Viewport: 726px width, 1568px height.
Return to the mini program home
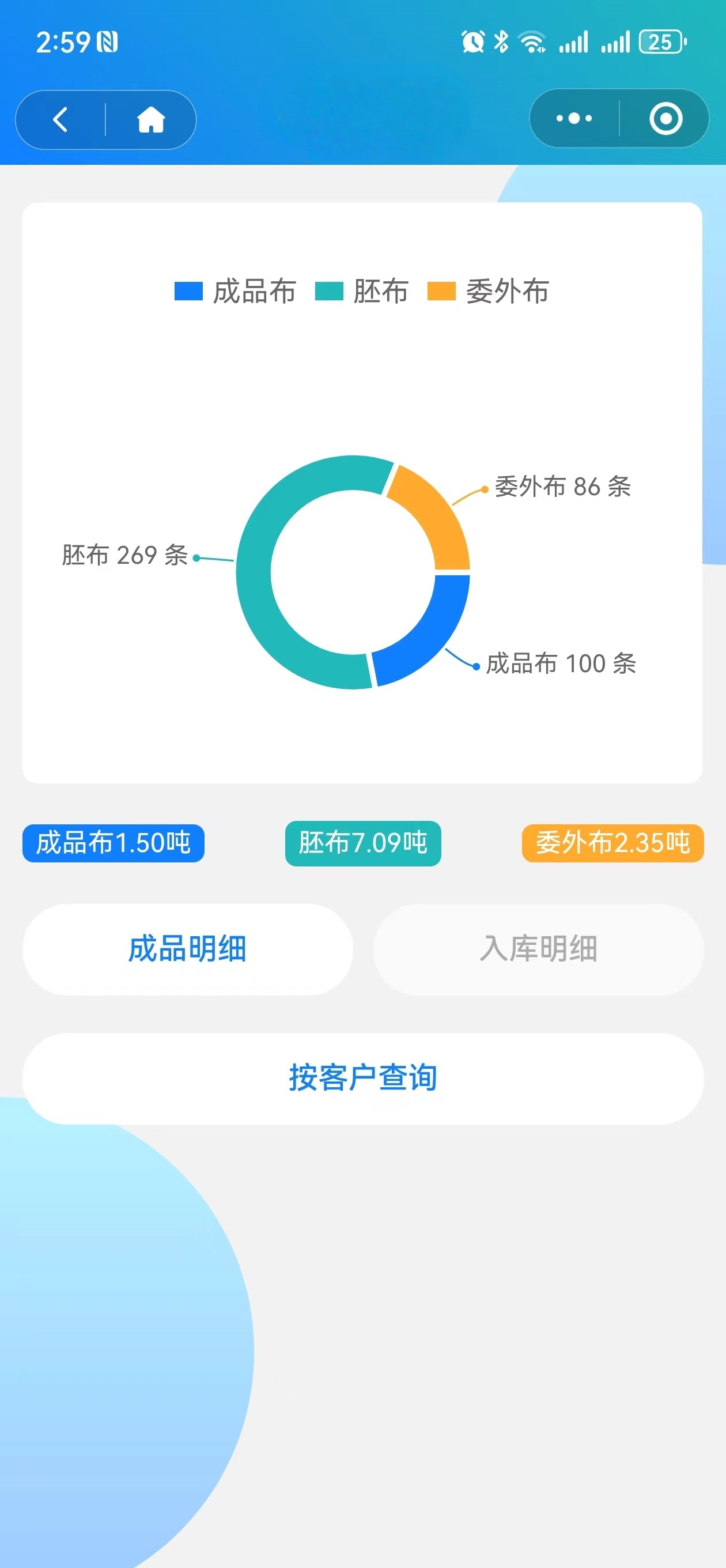[x=151, y=119]
